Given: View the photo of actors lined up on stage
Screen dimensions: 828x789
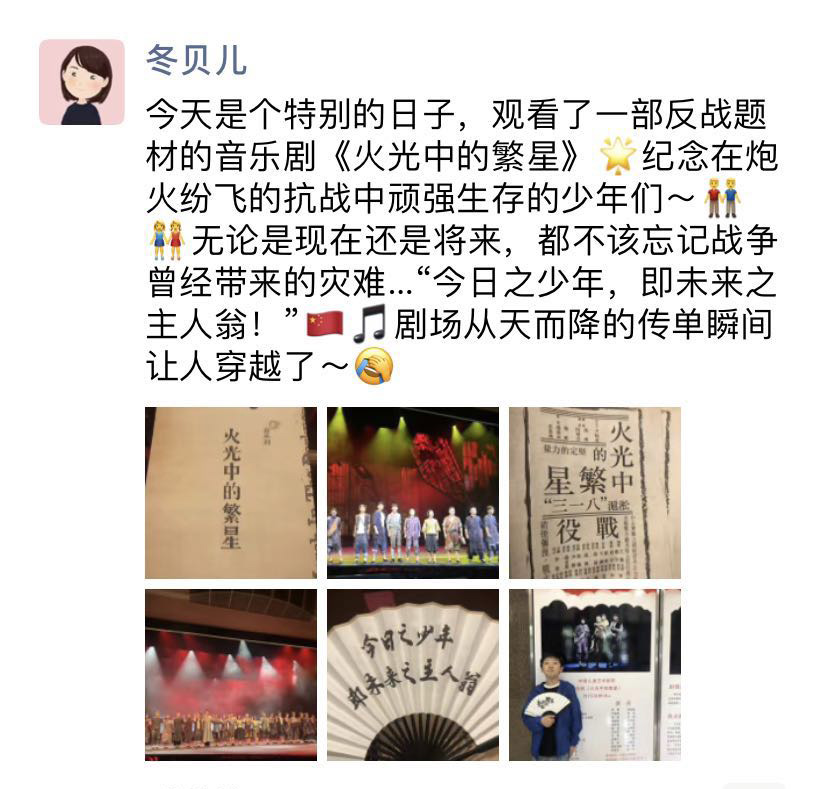Looking at the screenshot, I should pyautogui.click(x=413, y=493).
